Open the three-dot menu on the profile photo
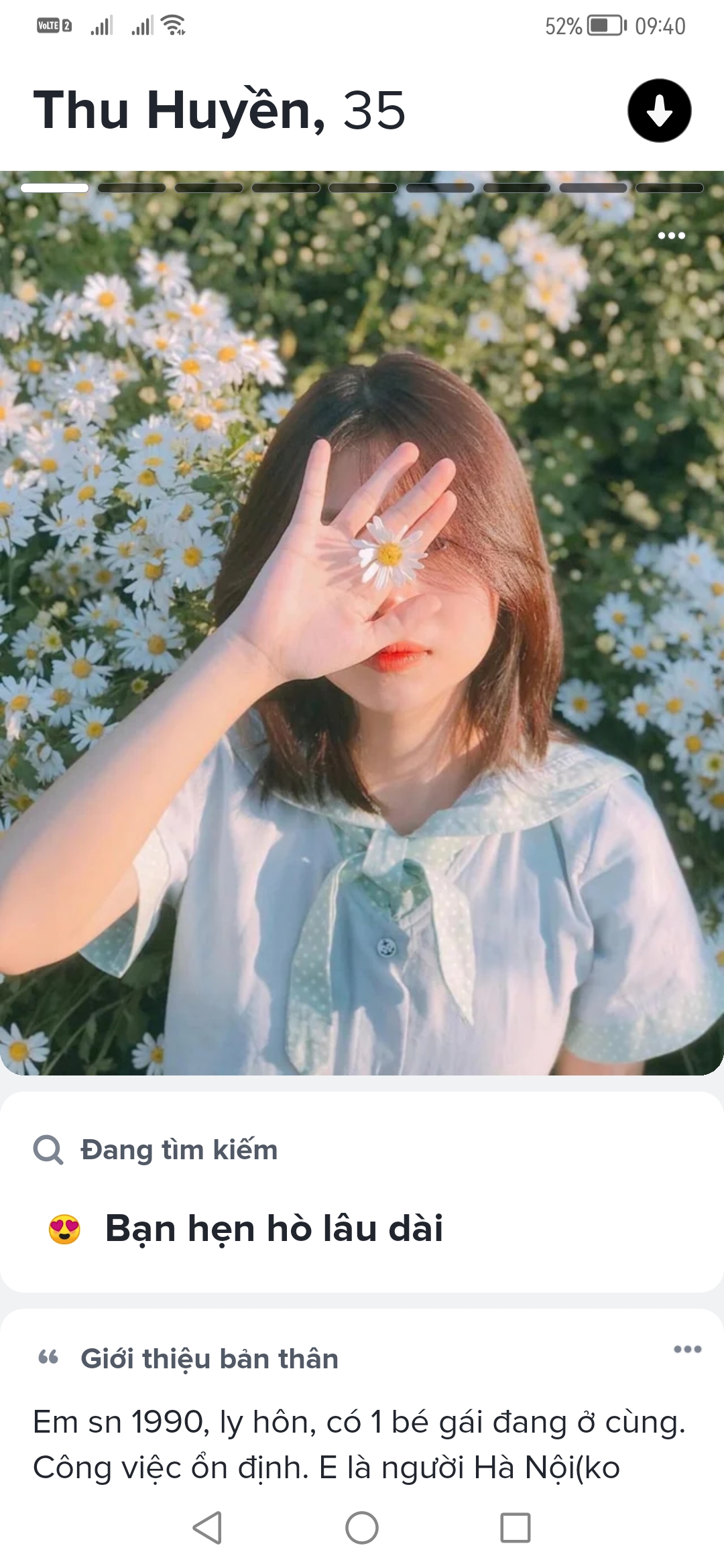 point(671,235)
